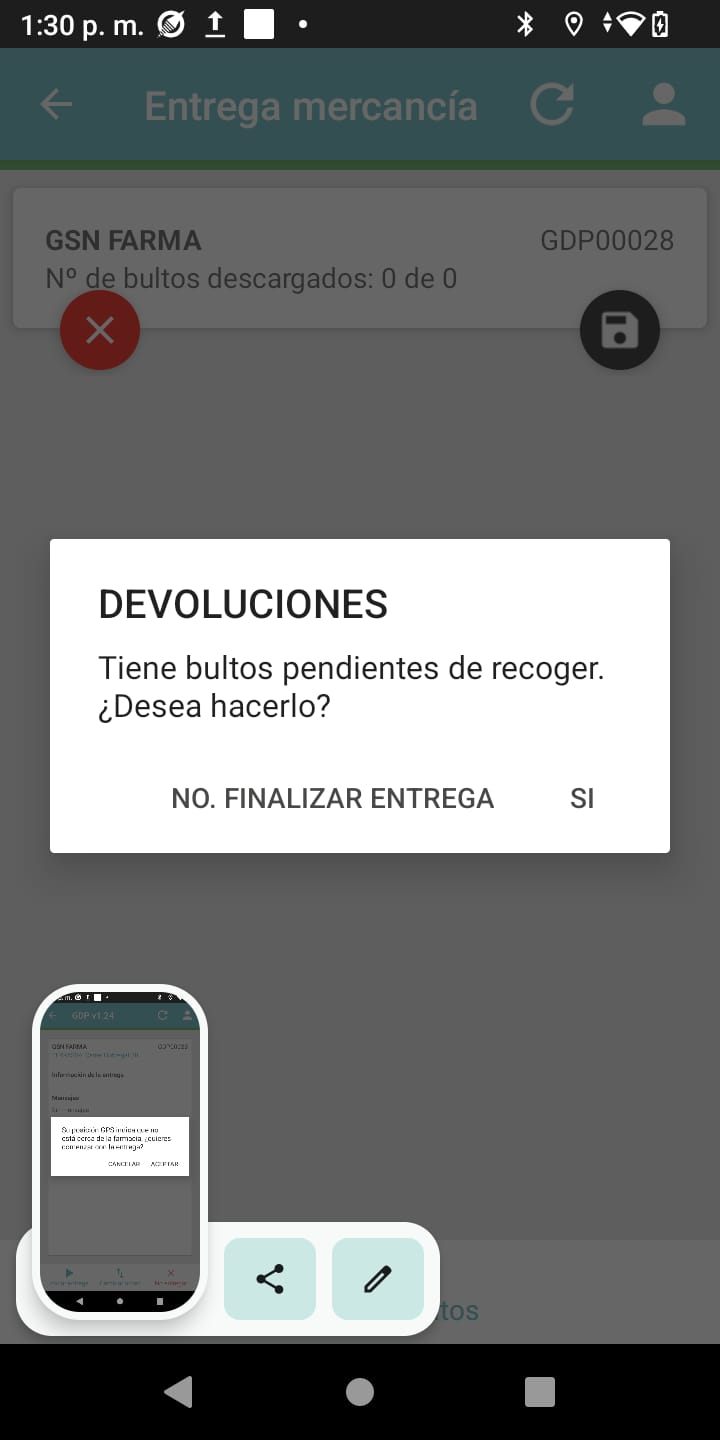Edit the captured screenshot with the pencil
This screenshot has width=720, height=1440.
pos(378,1279)
